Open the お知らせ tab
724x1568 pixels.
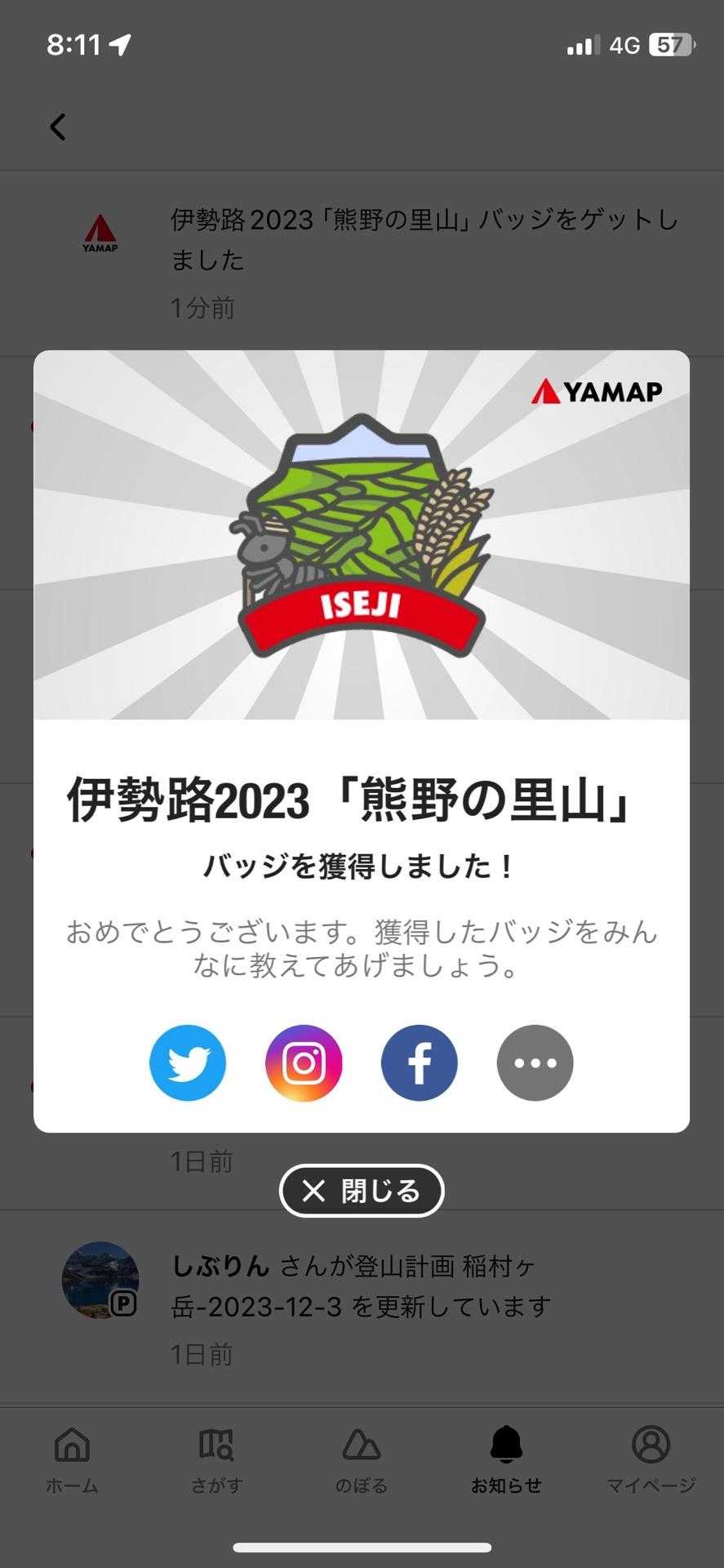pyautogui.click(x=506, y=1461)
